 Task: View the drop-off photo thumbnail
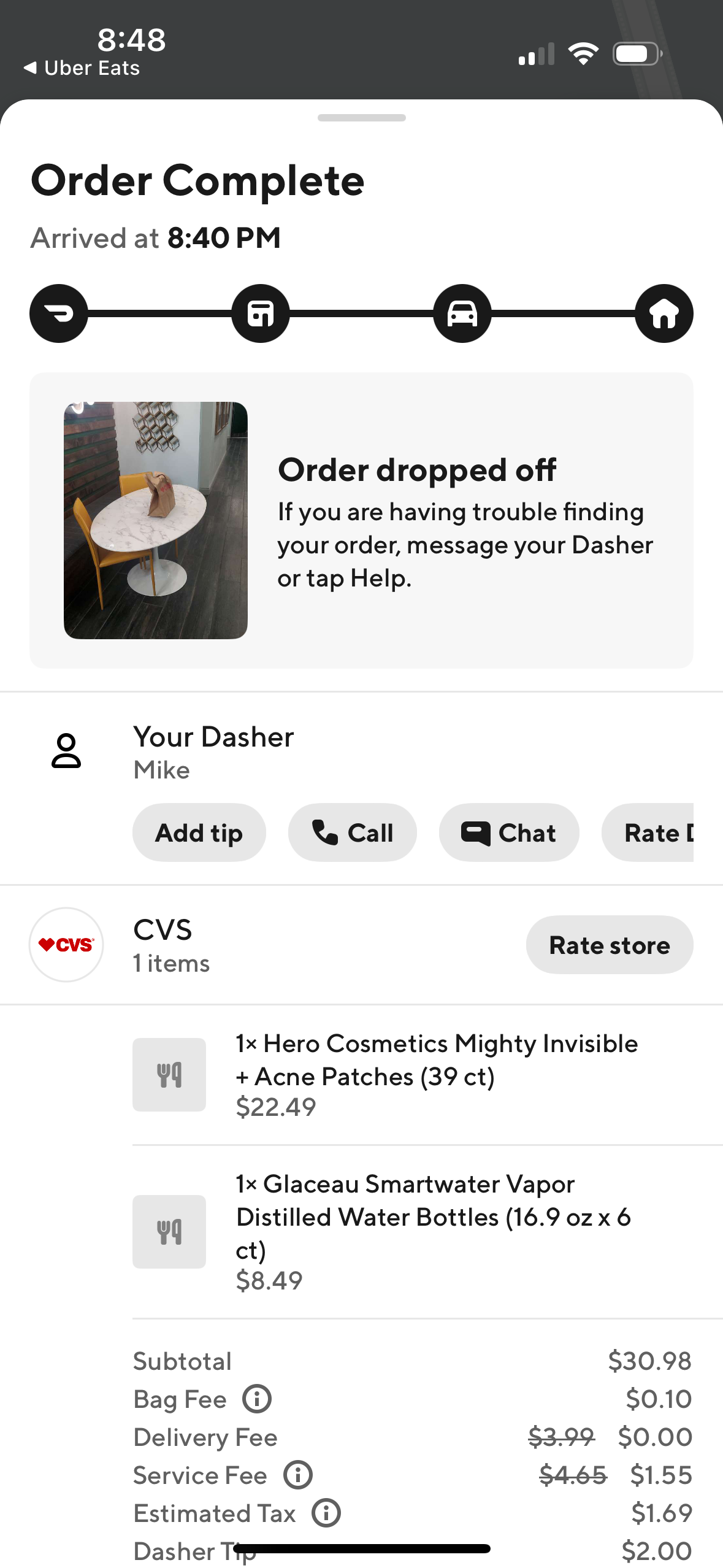click(155, 520)
